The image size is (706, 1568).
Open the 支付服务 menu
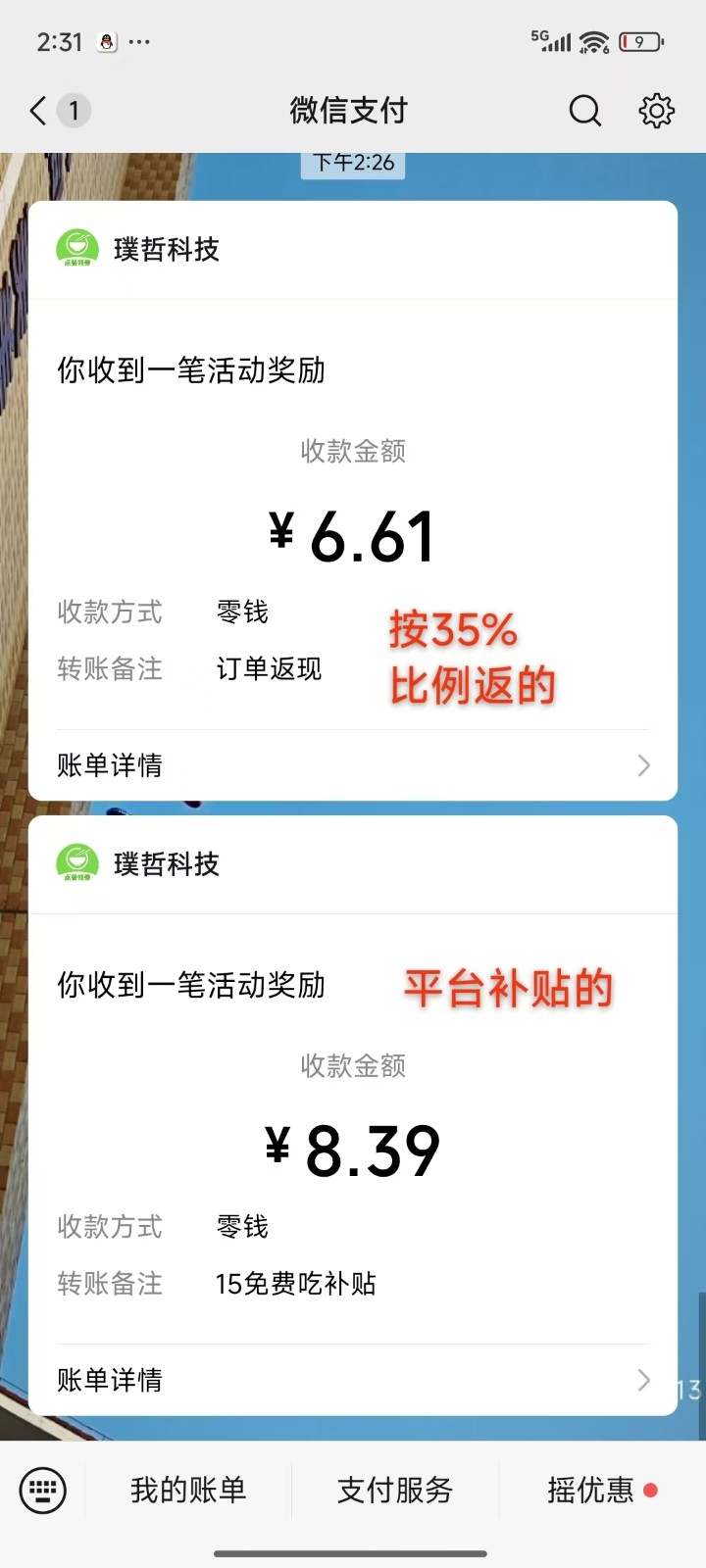tap(395, 1491)
